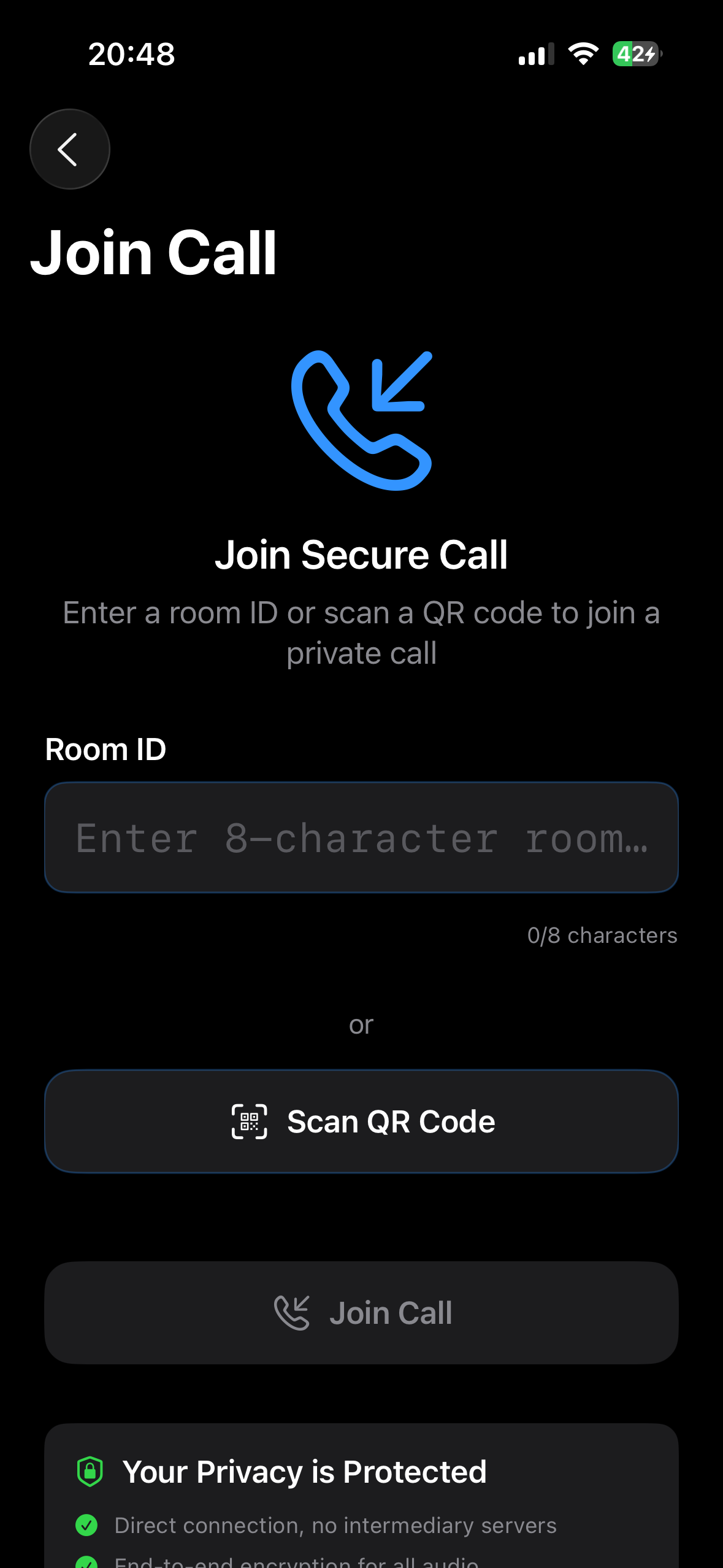Tap the checkmark beside Direct connection bullet
The width and height of the screenshot is (723, 1568).
(88, 1525)
